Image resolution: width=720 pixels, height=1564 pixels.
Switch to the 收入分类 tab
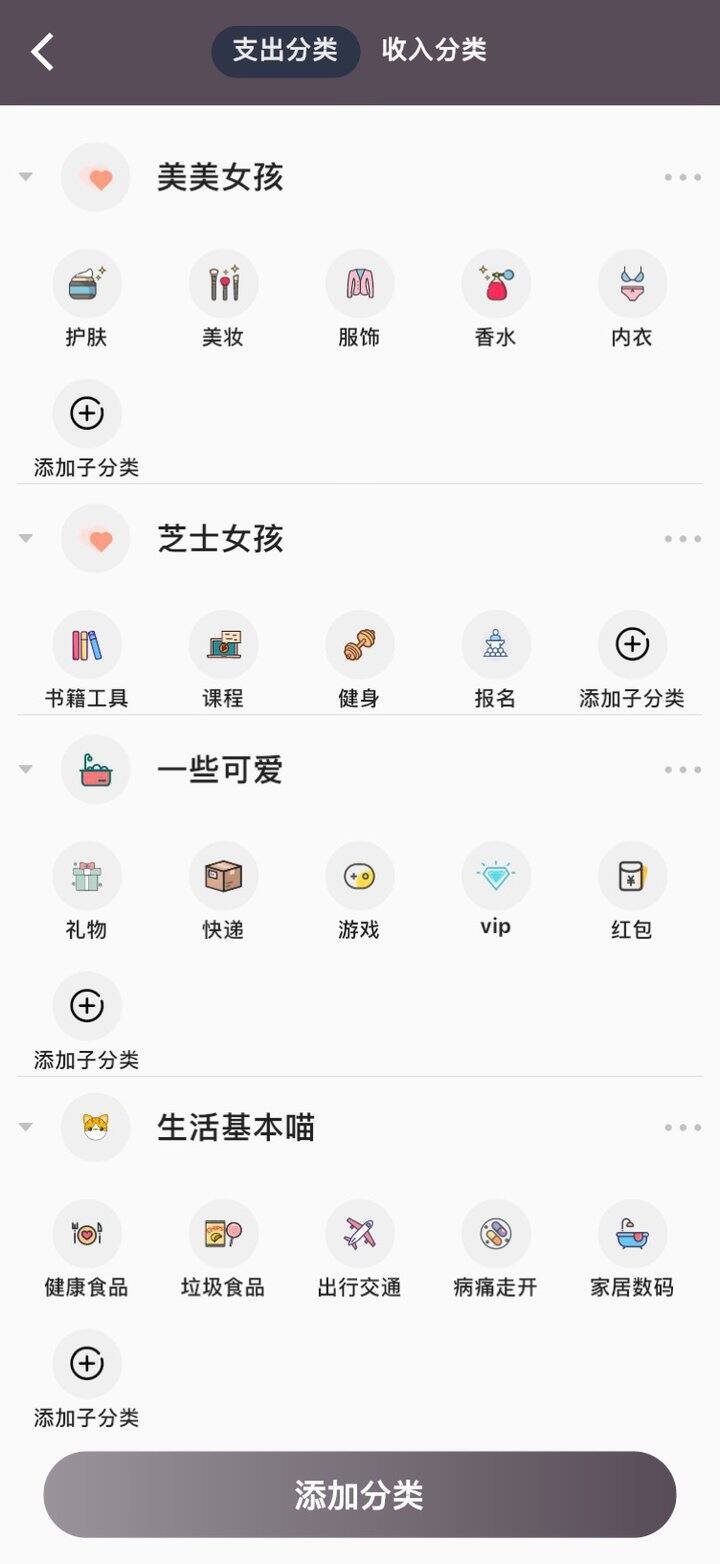point(434,50)
